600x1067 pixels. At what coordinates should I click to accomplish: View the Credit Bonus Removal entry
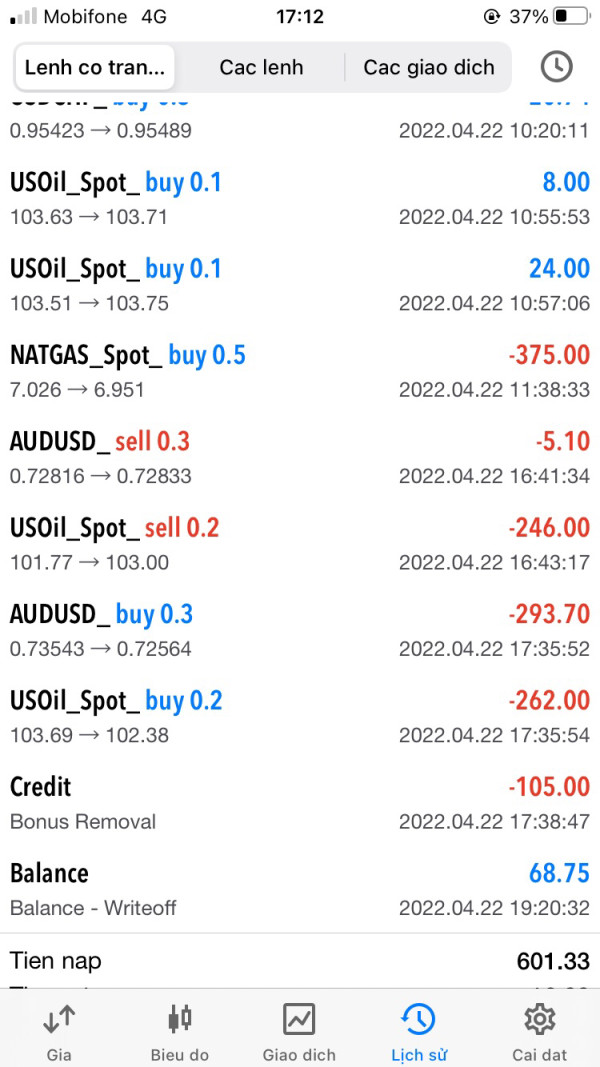coord(300,803)
